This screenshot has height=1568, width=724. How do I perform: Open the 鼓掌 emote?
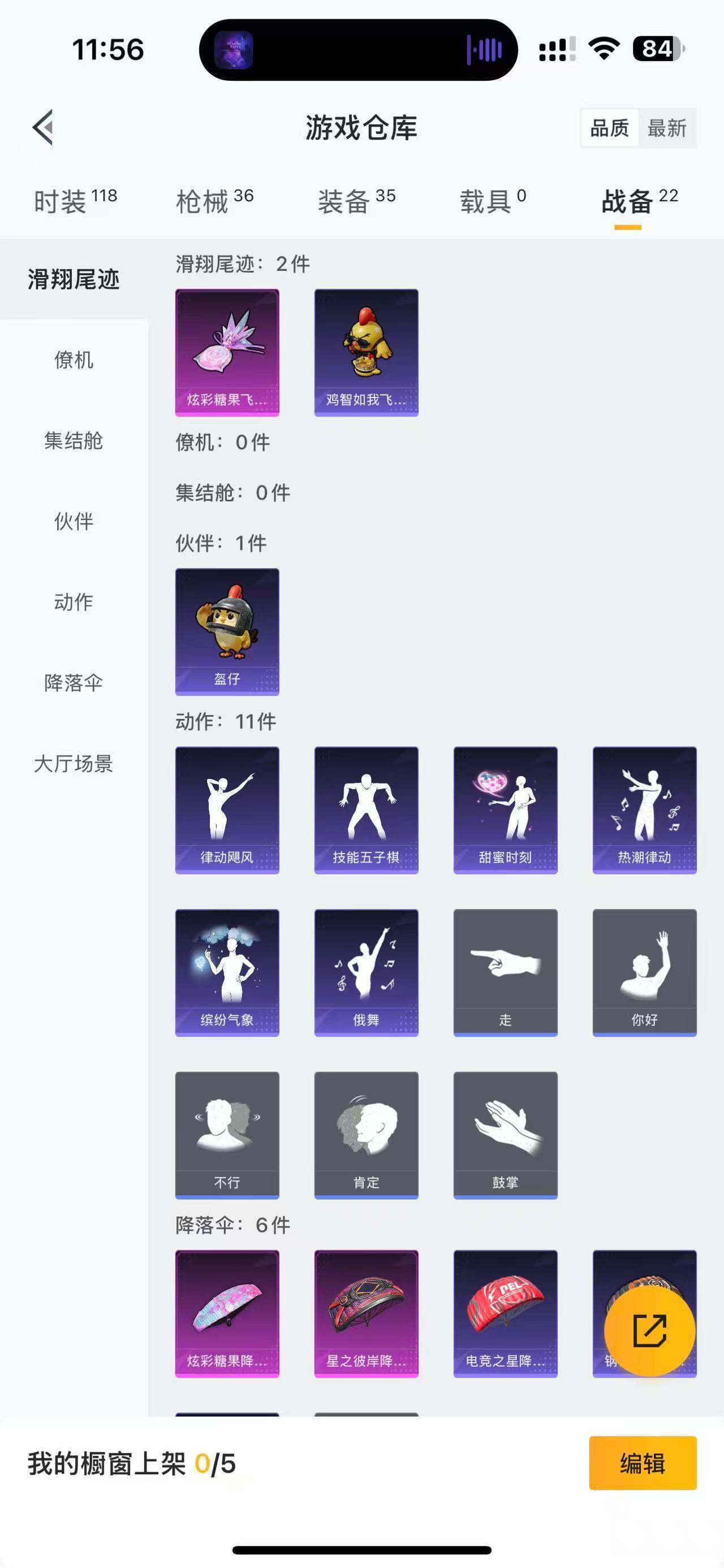[506, 1135]
